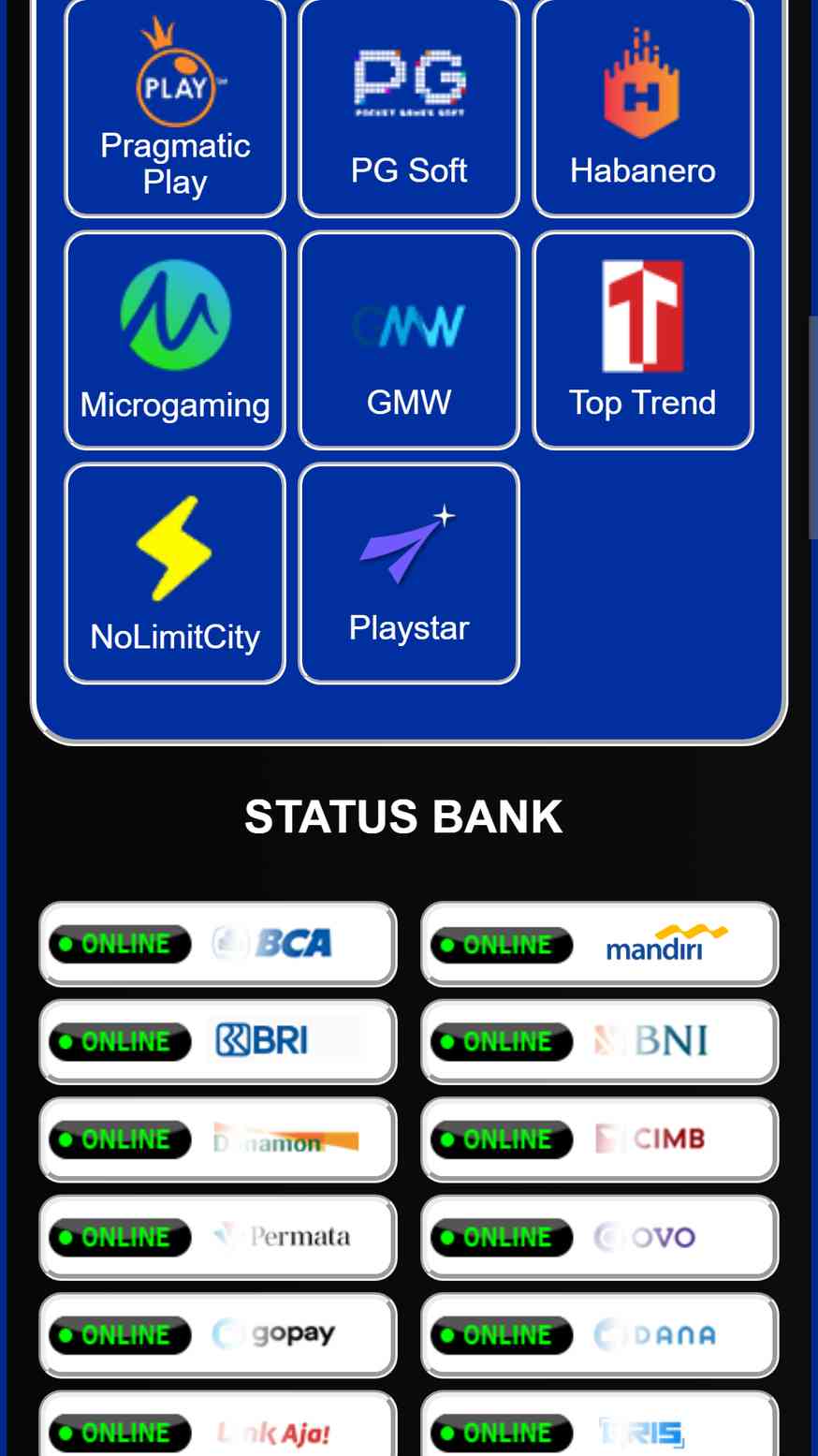
Task: Select NoLimitCity games
Action: tap(175, 574)
